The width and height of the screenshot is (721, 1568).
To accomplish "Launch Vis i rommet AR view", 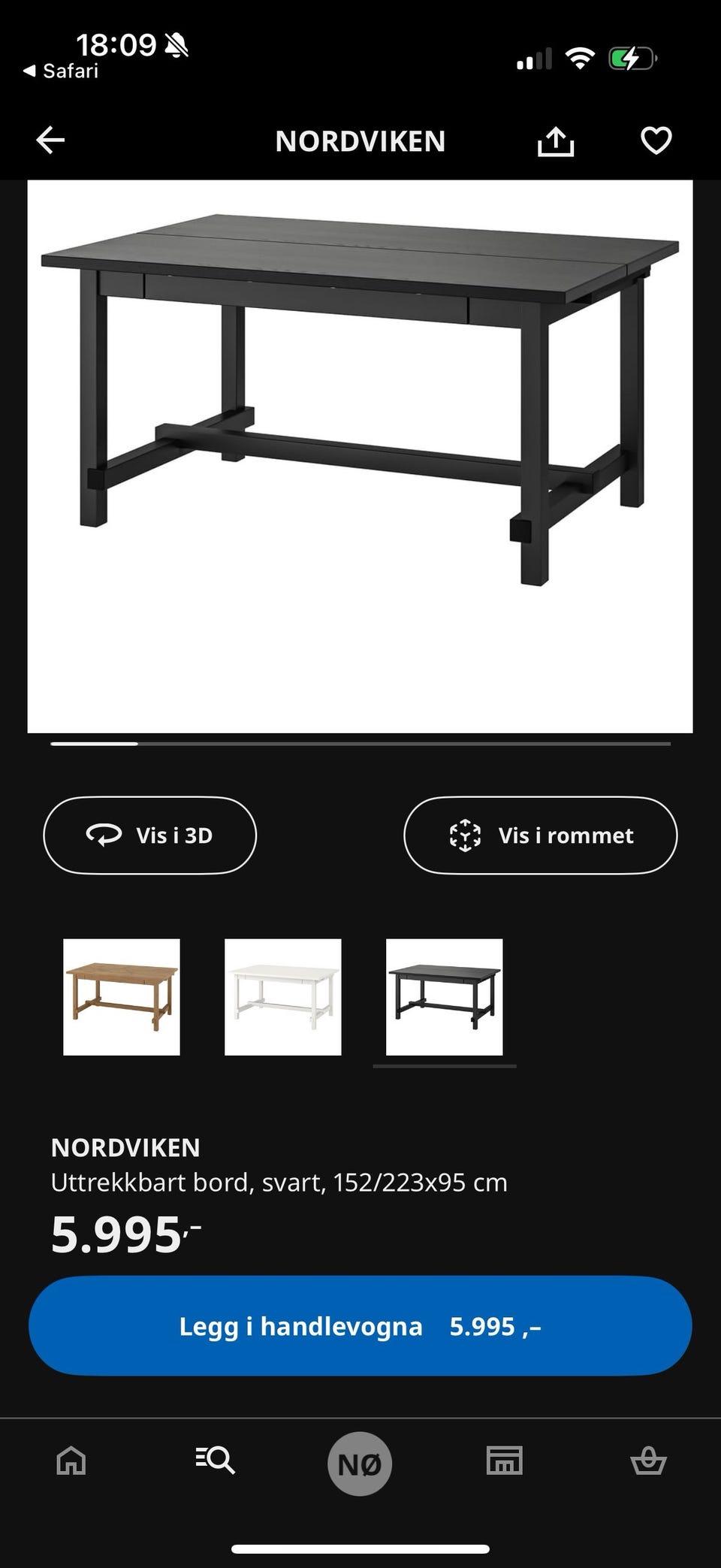I will (x=540, y=835).
